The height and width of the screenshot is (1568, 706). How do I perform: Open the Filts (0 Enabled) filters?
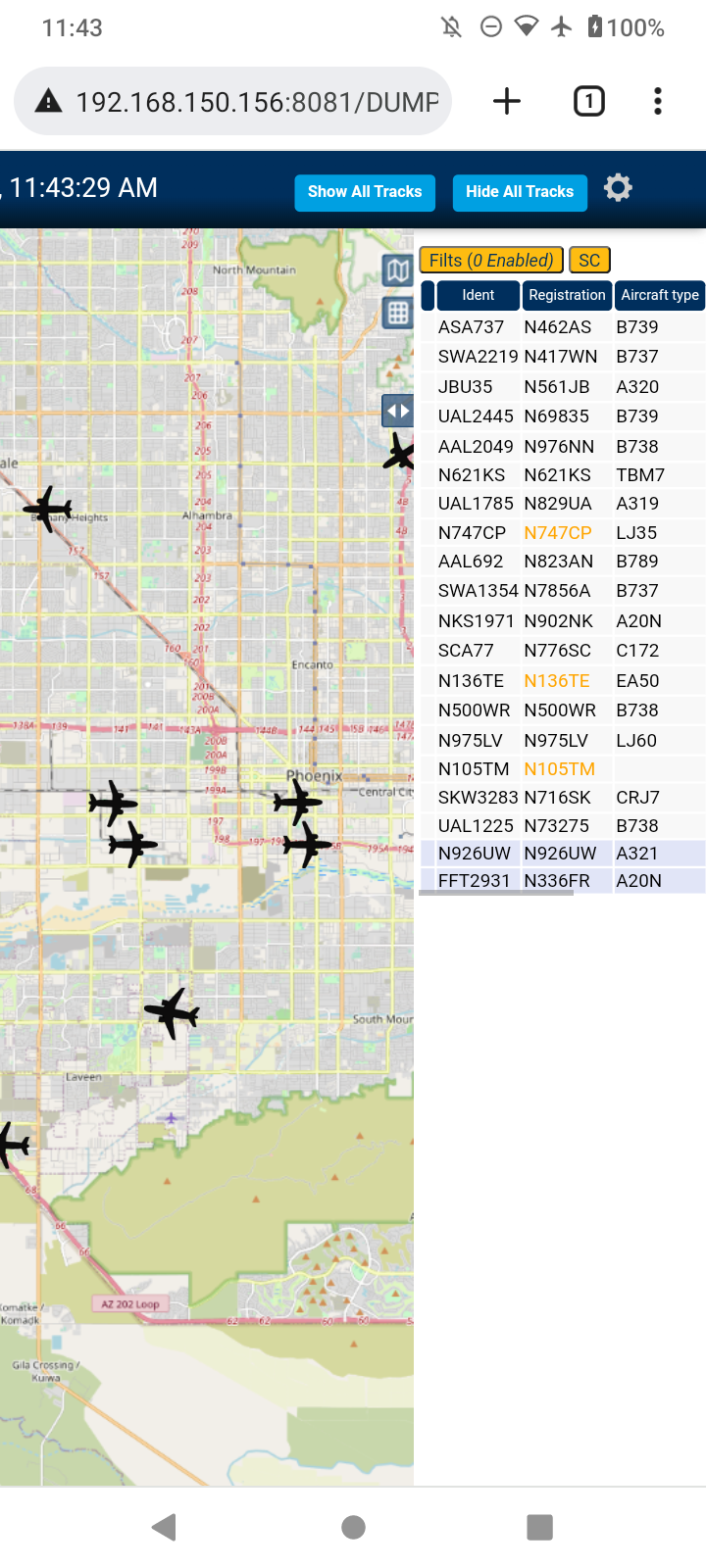point(491,260)
